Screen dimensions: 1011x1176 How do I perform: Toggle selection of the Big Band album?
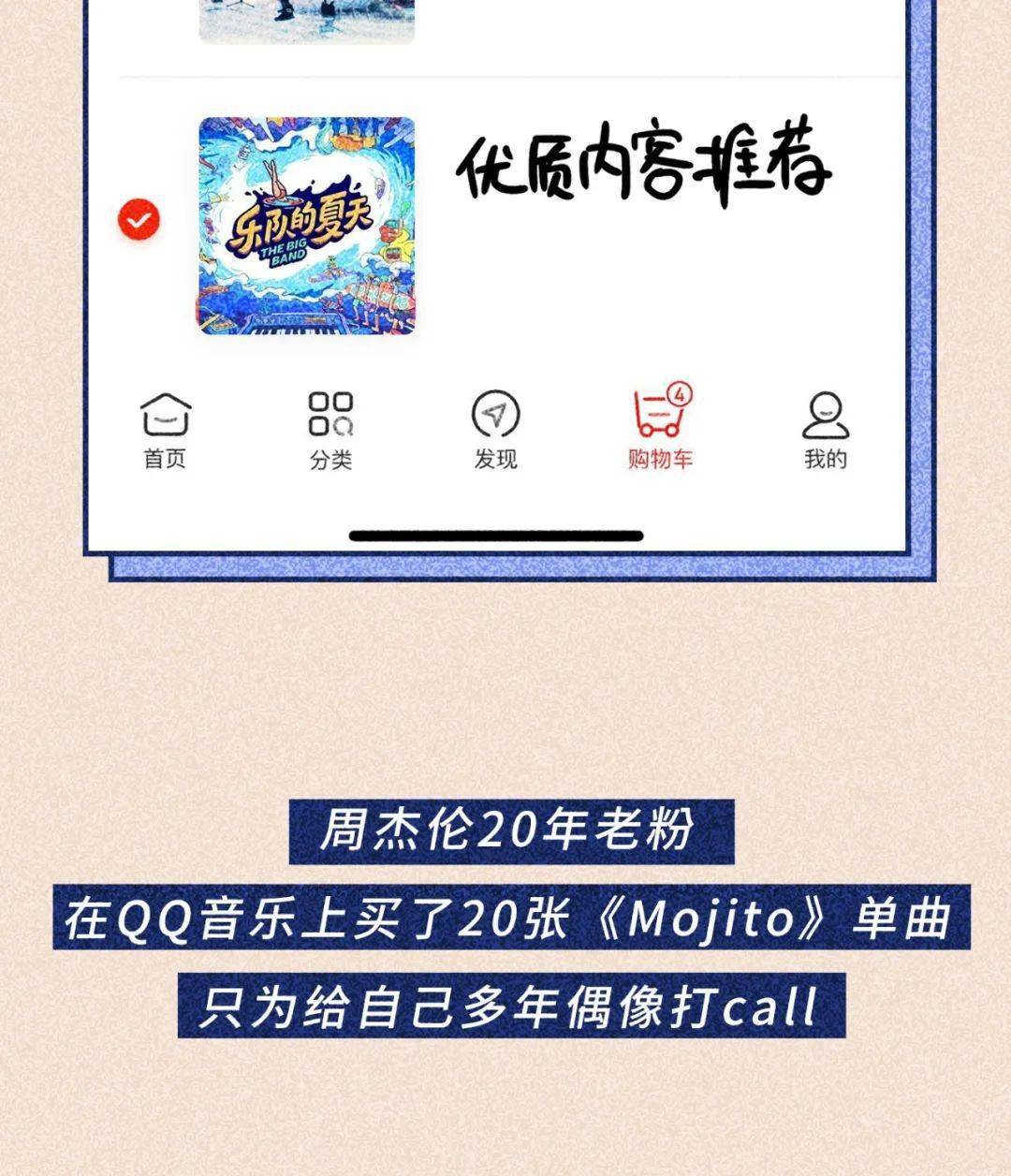[138, 219]
